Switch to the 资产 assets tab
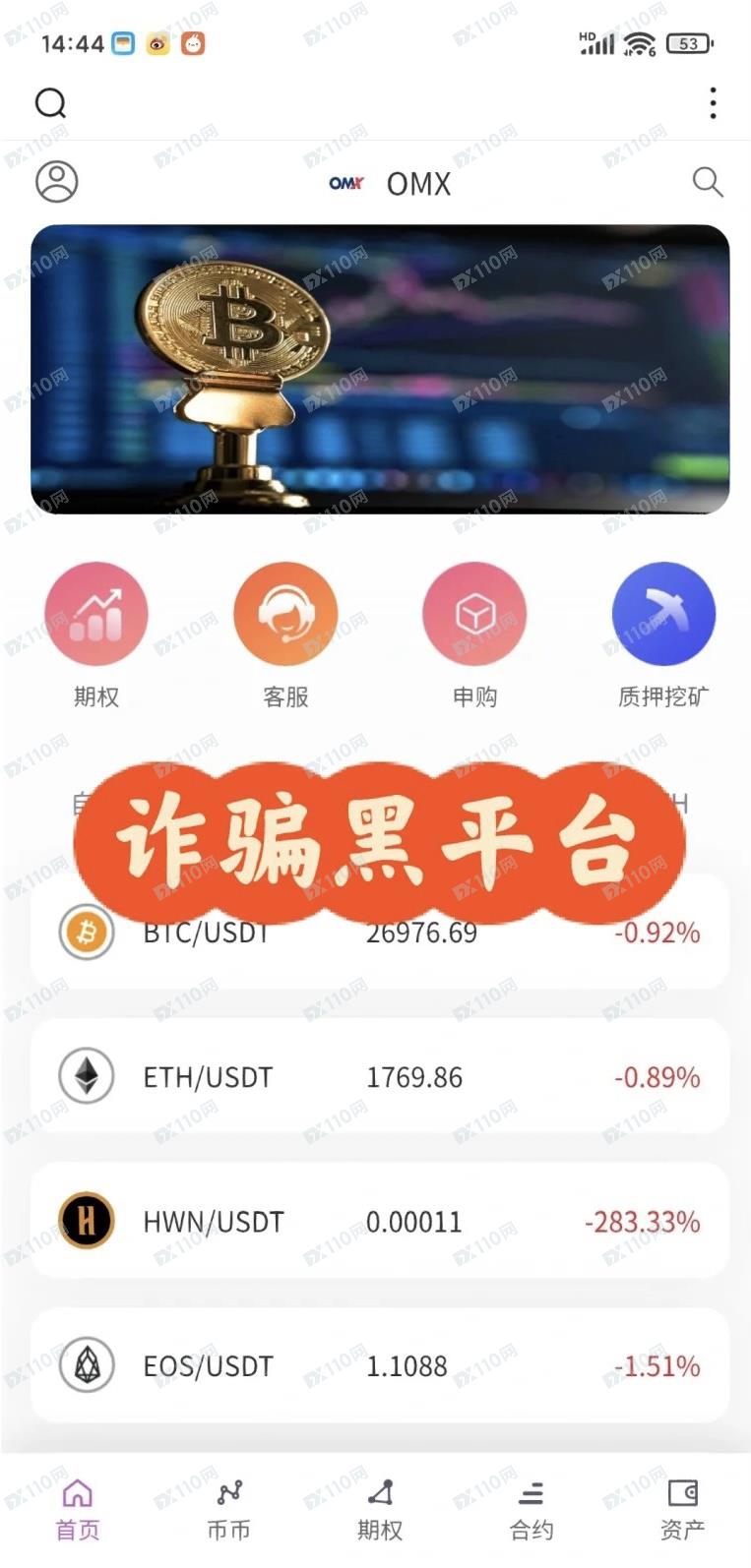The width and height of the screenshot is (751, 1568). tap(682, 1510)
